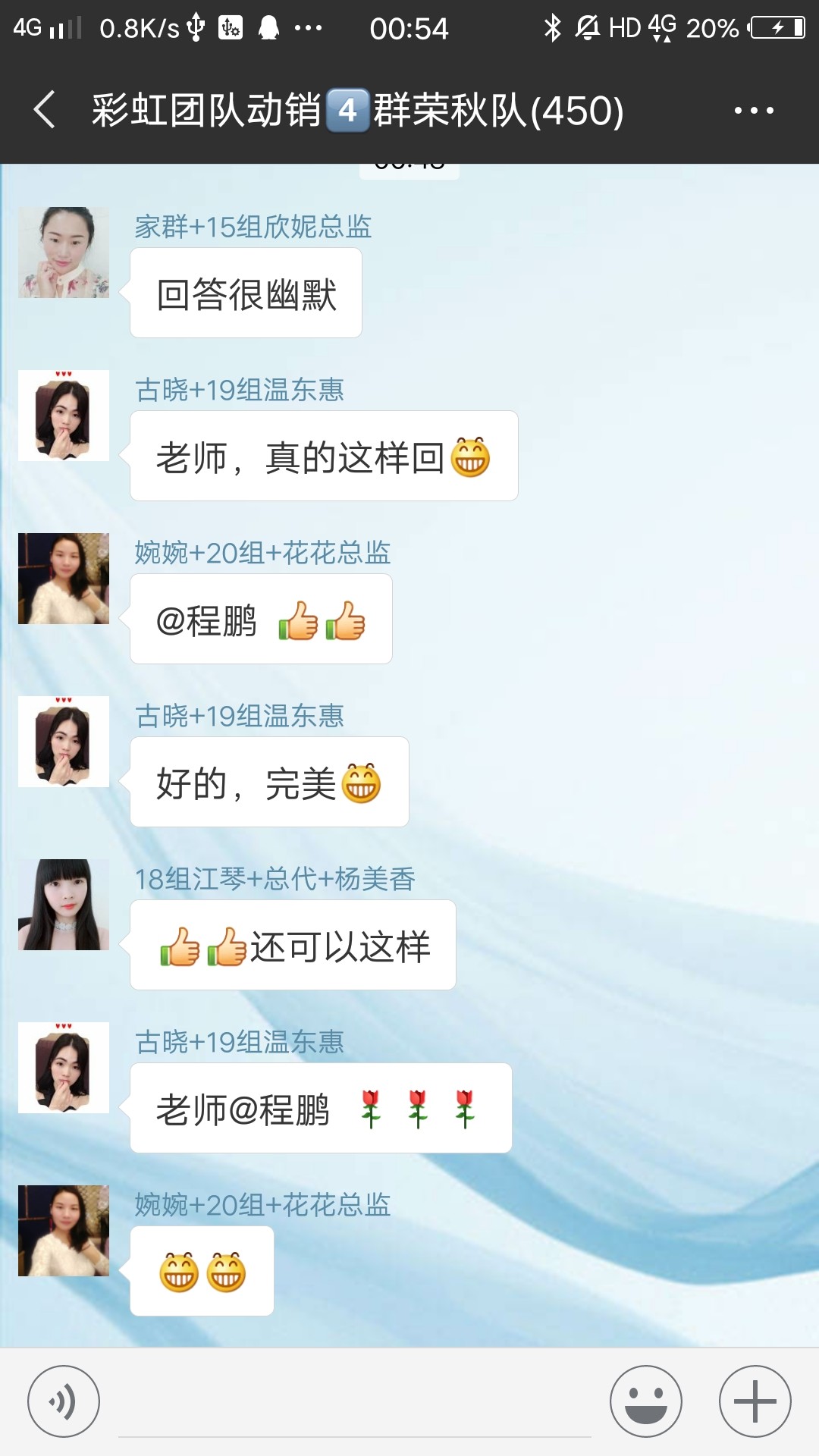Open the plus attachments panel
819x1456 pixels.
pyautogui.click(x=755, y=1401)
